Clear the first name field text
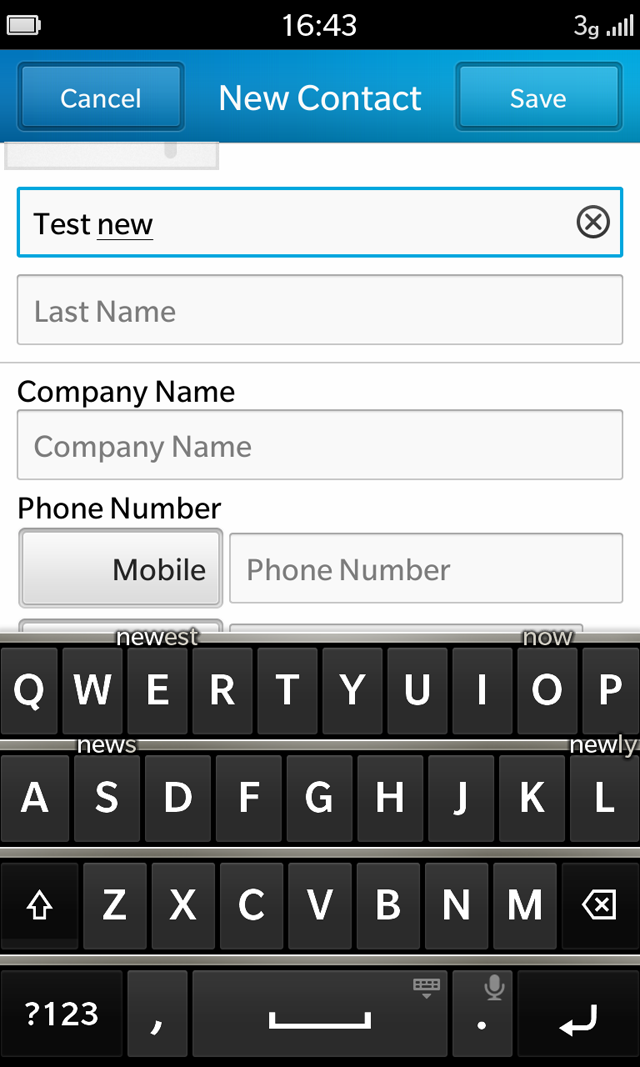Viewport: 640px width, 1067px height. [593, 223]
